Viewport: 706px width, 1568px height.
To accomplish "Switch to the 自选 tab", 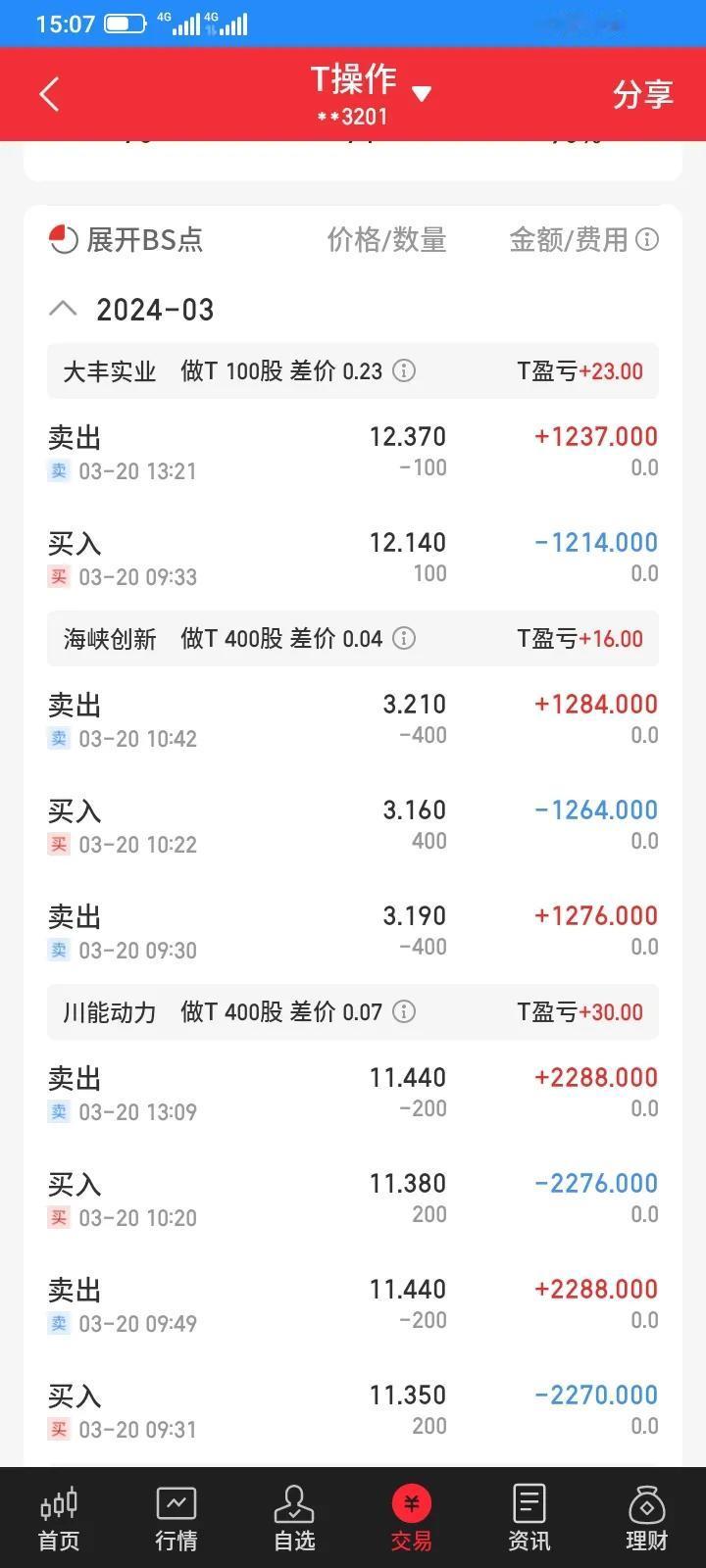I will pos(294,1519).
